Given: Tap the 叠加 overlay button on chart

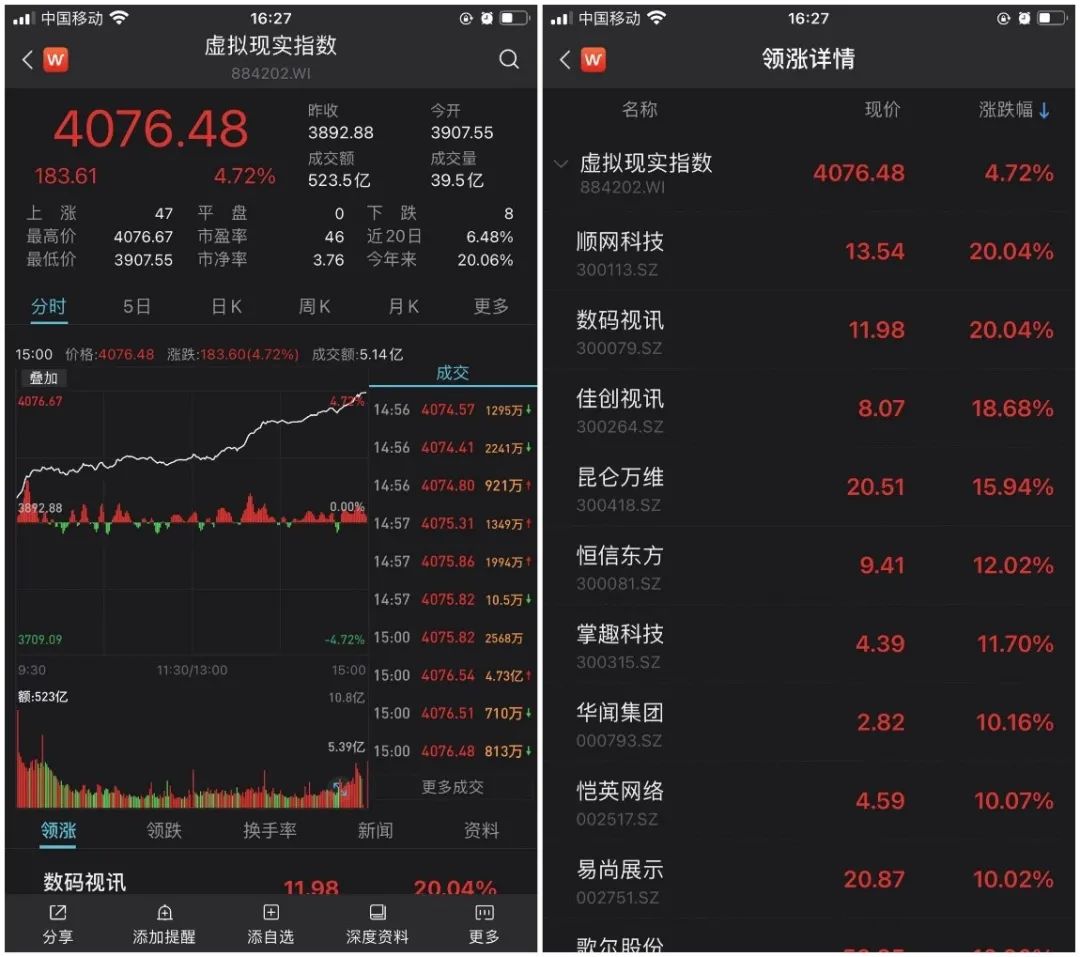Looking at the screenshot, I should [43, 378].
